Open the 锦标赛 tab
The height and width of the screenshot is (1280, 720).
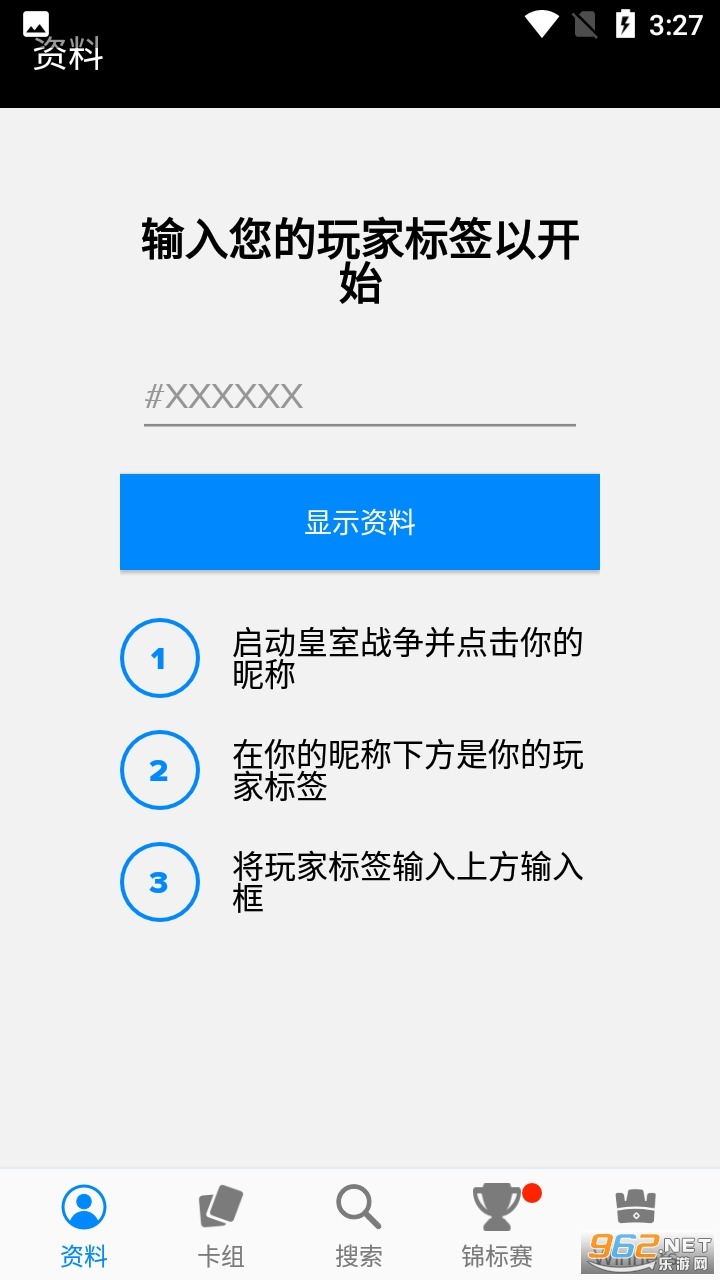click(x=497, y=1226)
